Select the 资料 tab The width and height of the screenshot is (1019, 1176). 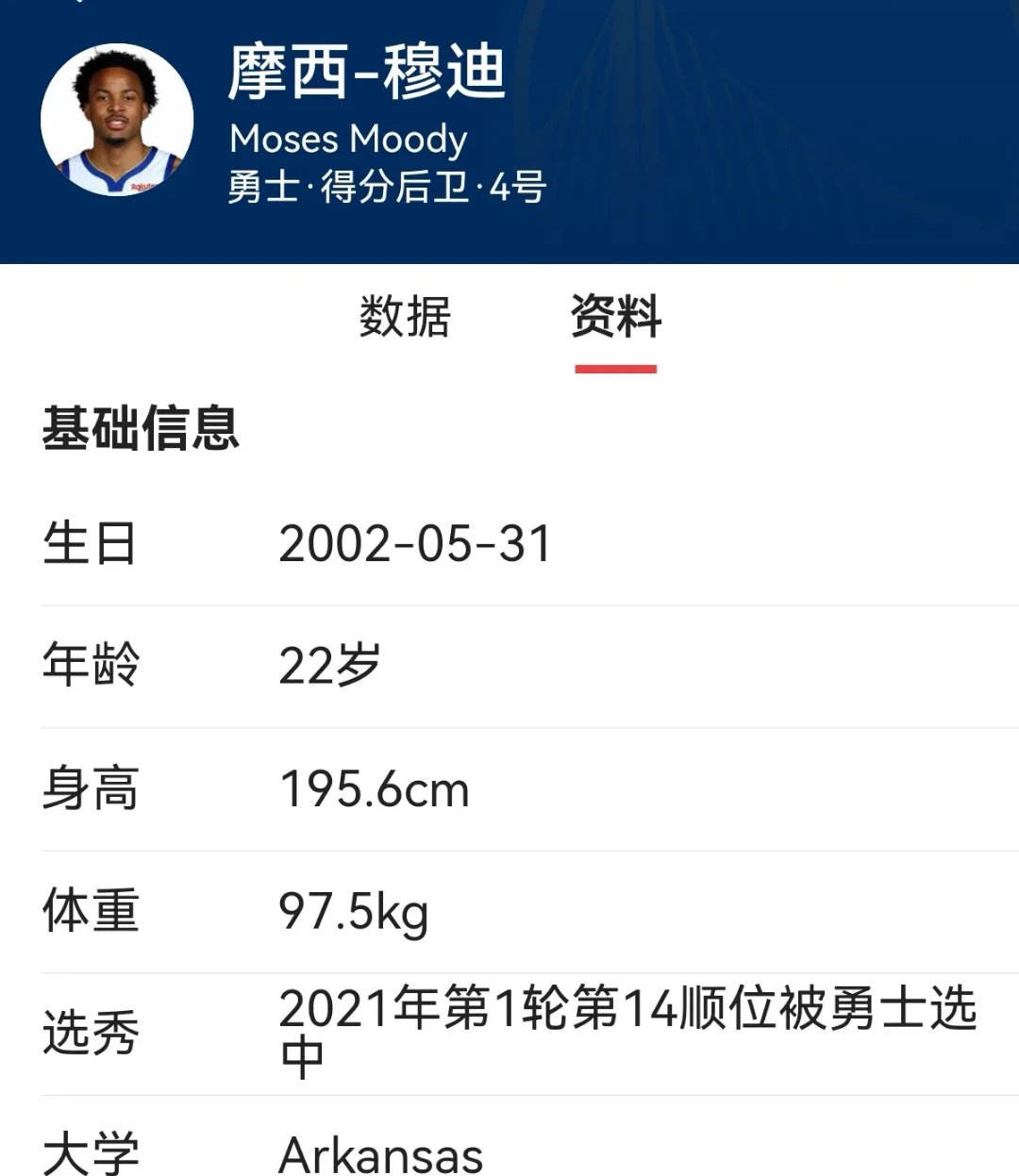(615, 317)
